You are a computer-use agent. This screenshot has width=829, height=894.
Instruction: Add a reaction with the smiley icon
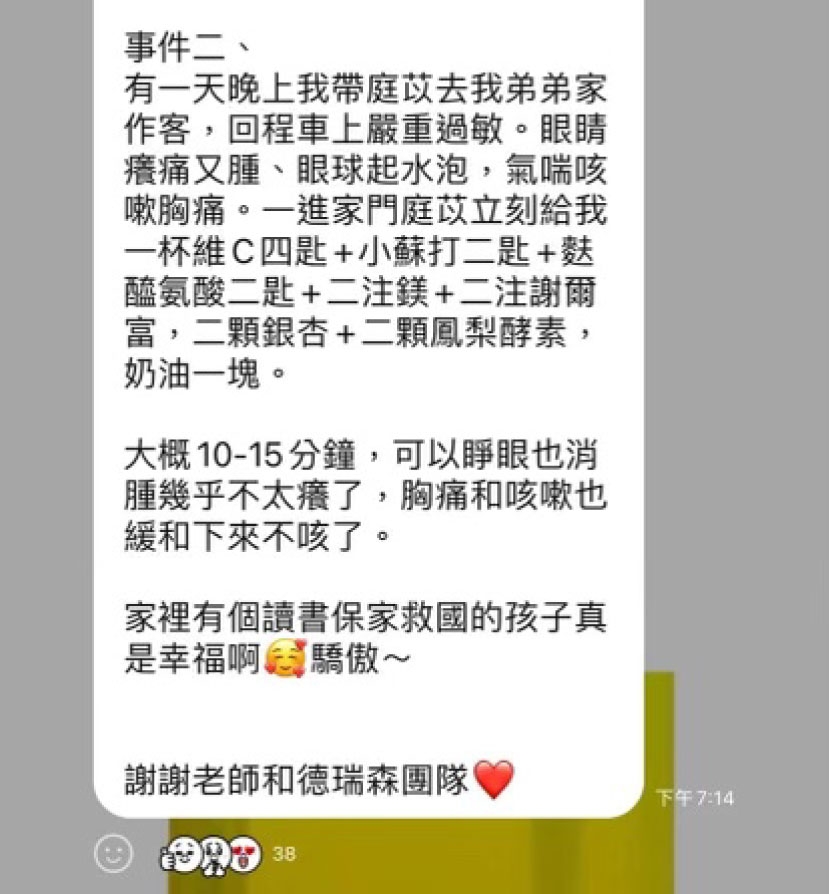[x=113, y=853]
